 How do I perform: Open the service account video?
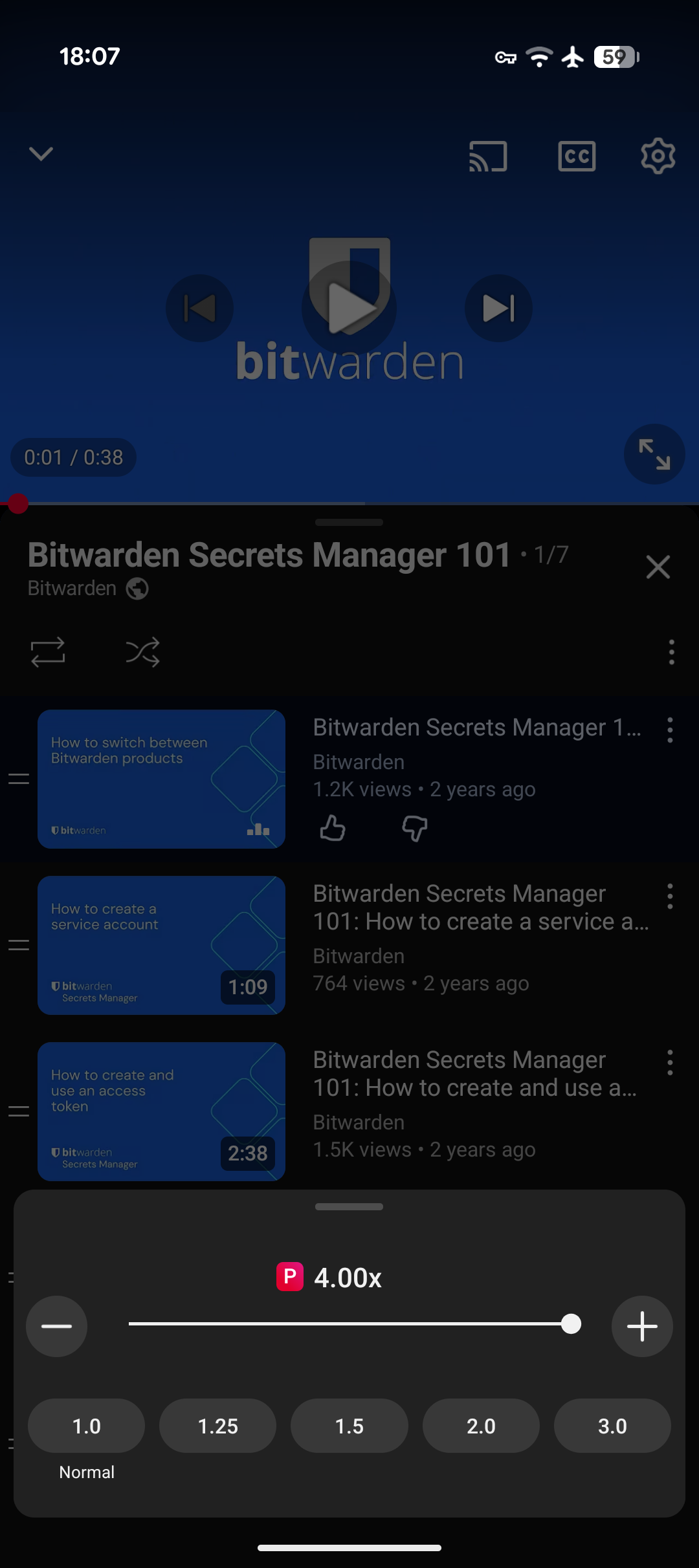(x=349, y=945)
